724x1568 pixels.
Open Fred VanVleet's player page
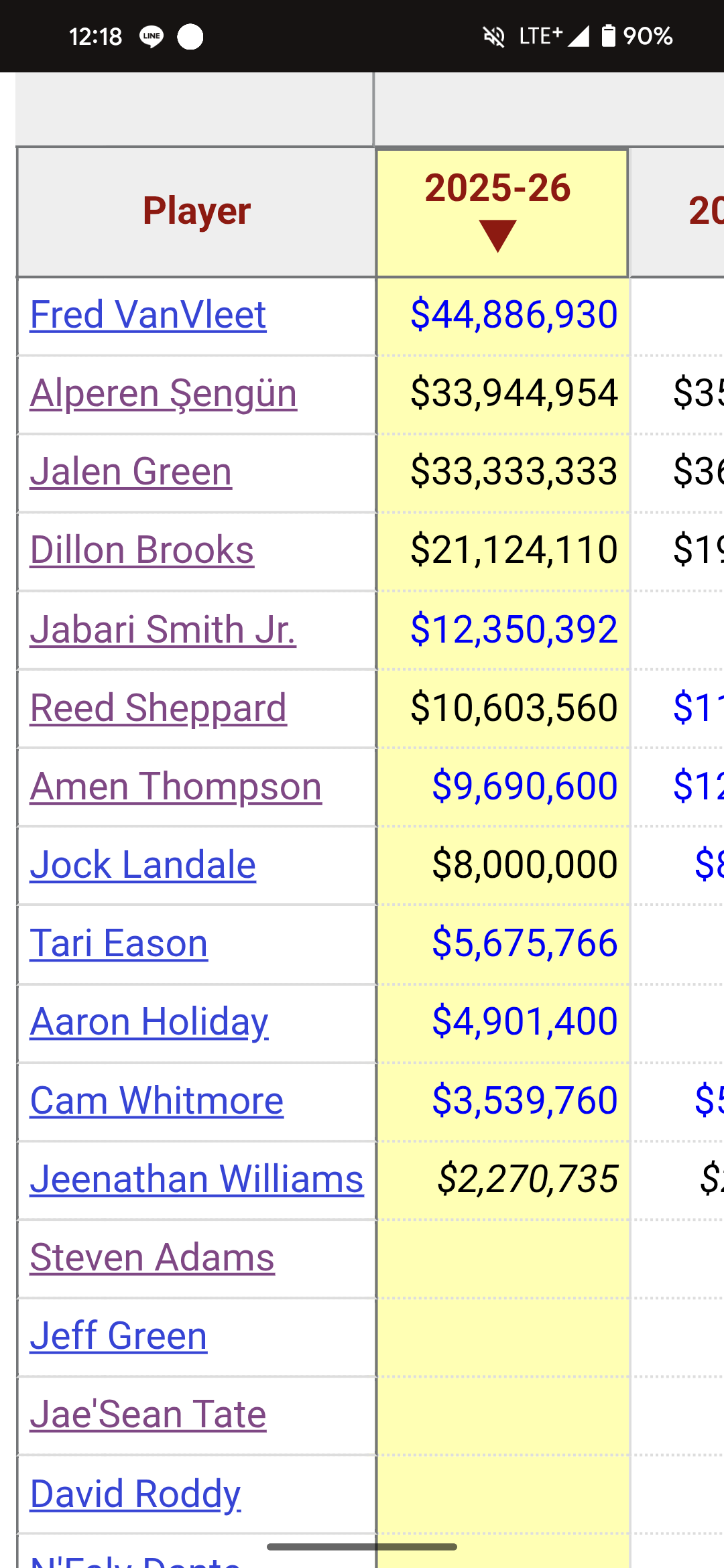pos(148,315)
